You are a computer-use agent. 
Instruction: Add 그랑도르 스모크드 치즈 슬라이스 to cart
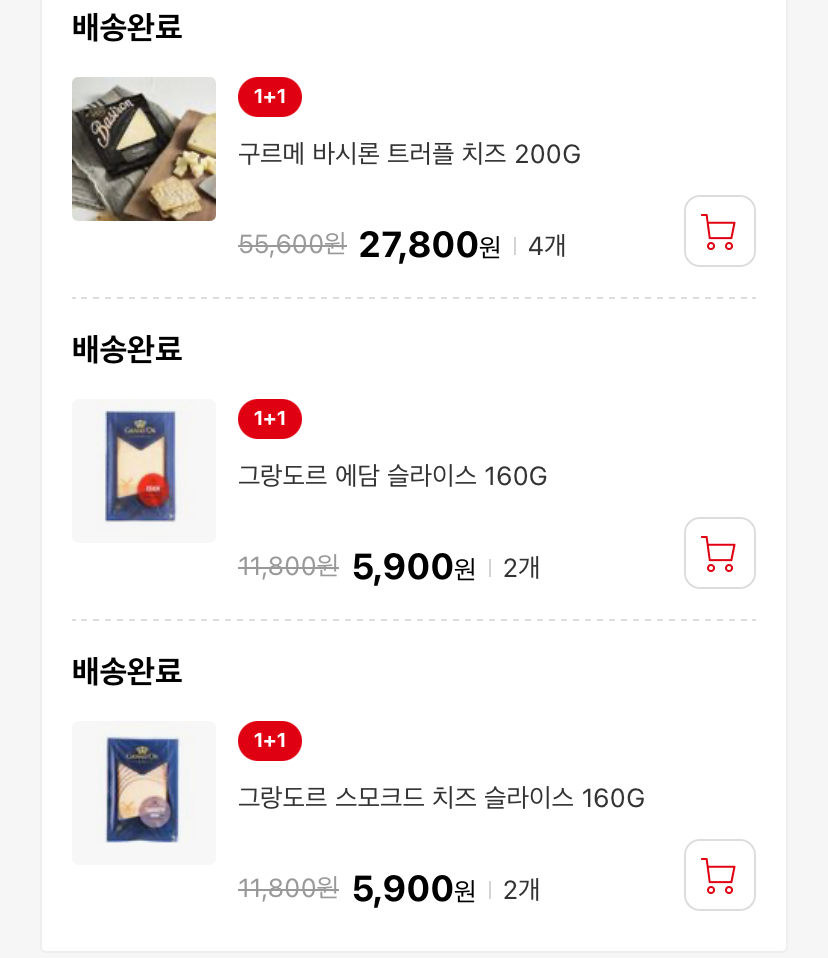(719, 875)
